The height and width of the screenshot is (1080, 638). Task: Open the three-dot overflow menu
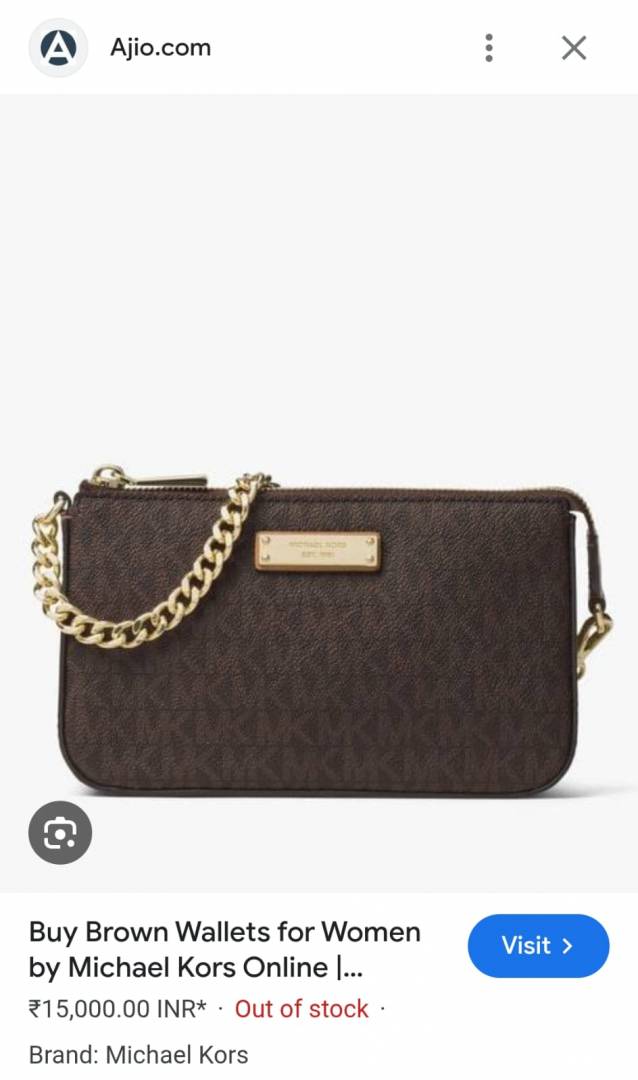[x=488, y=48]
